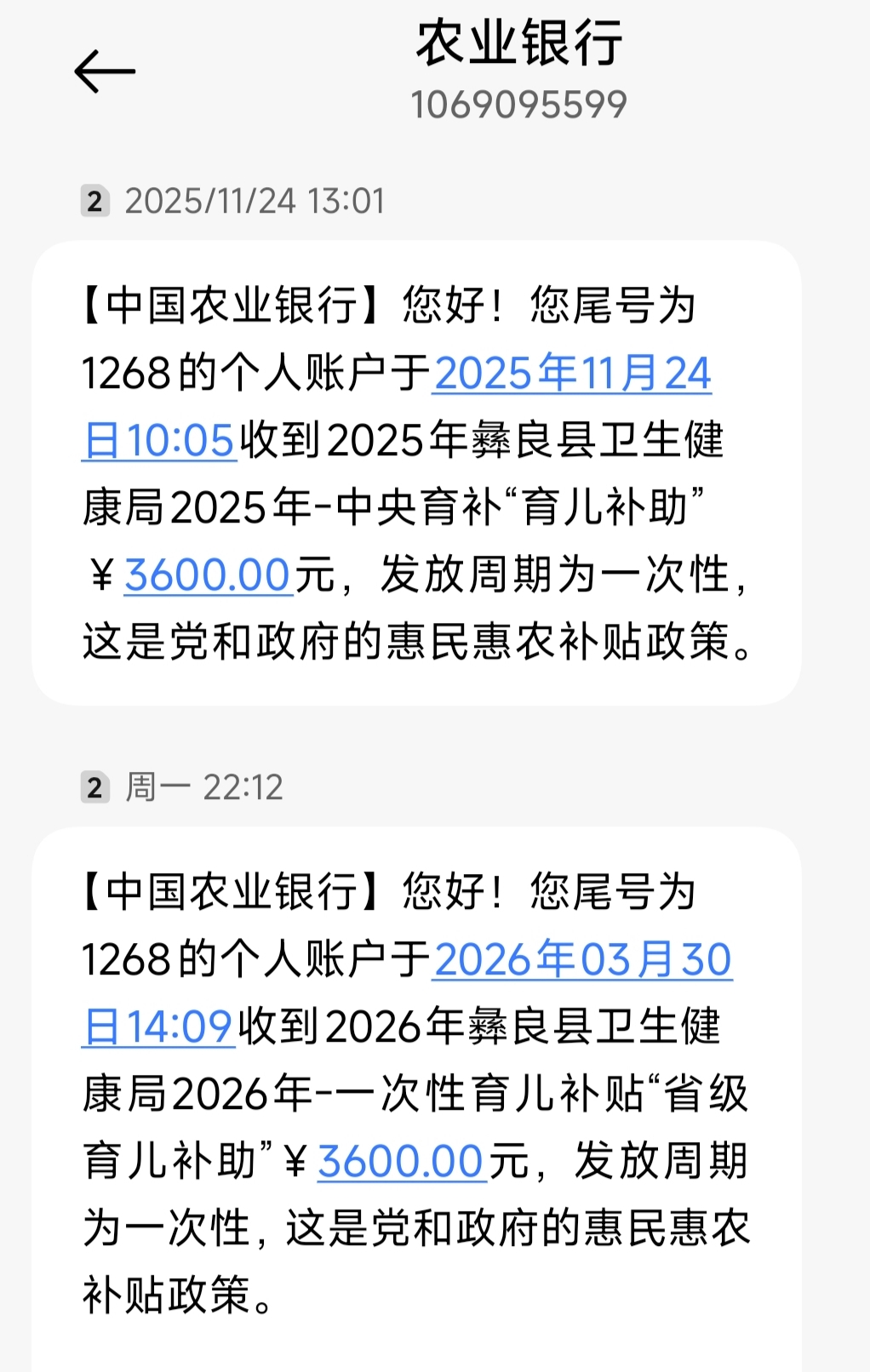Image resolution: width=870 pixels, height=1372 pixels.
Task: Open the 2026年03月30日14:09 date link
Action: click(582, 960)
